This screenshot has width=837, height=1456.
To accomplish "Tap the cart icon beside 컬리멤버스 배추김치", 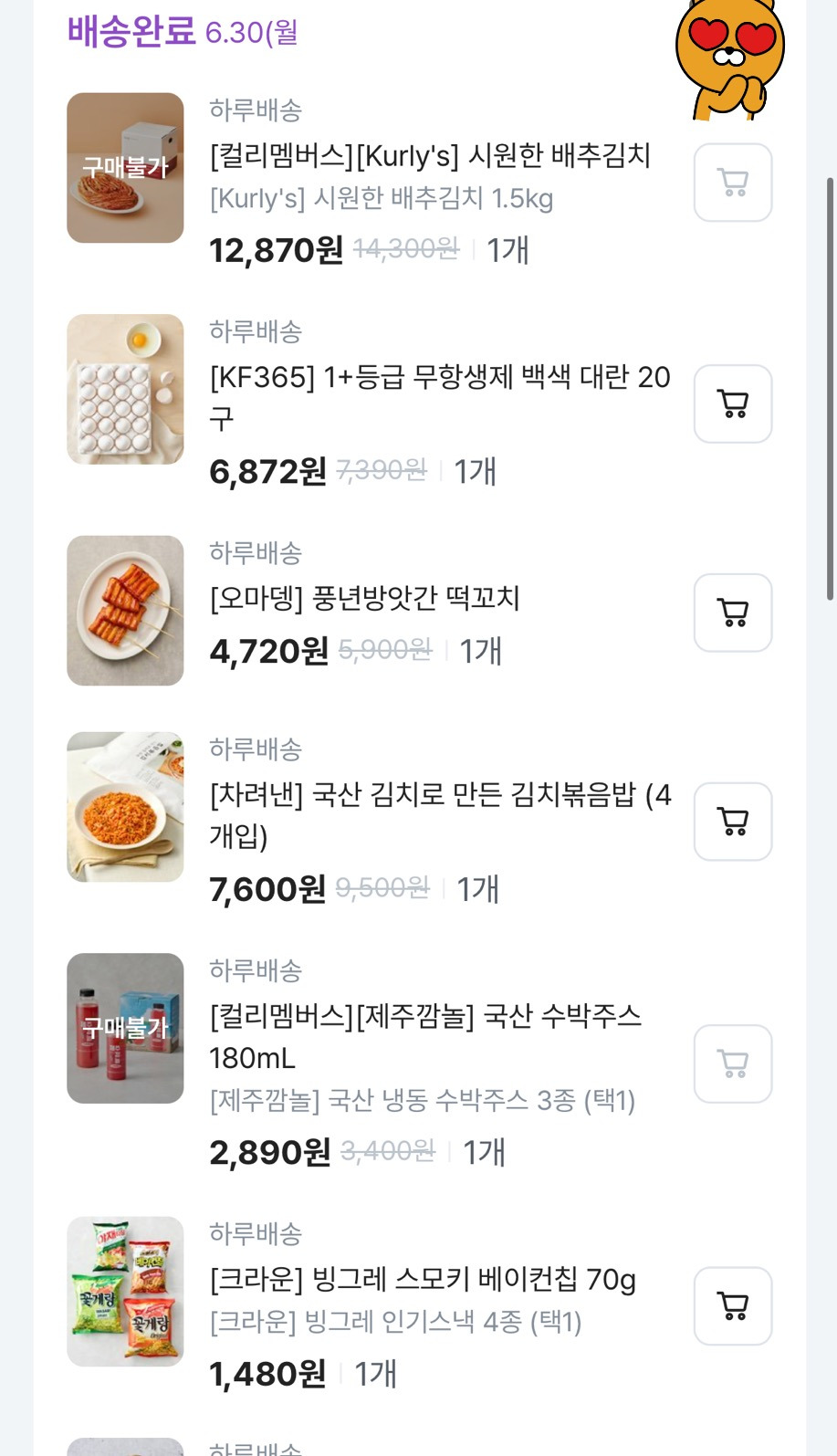I will coord(731,183).
